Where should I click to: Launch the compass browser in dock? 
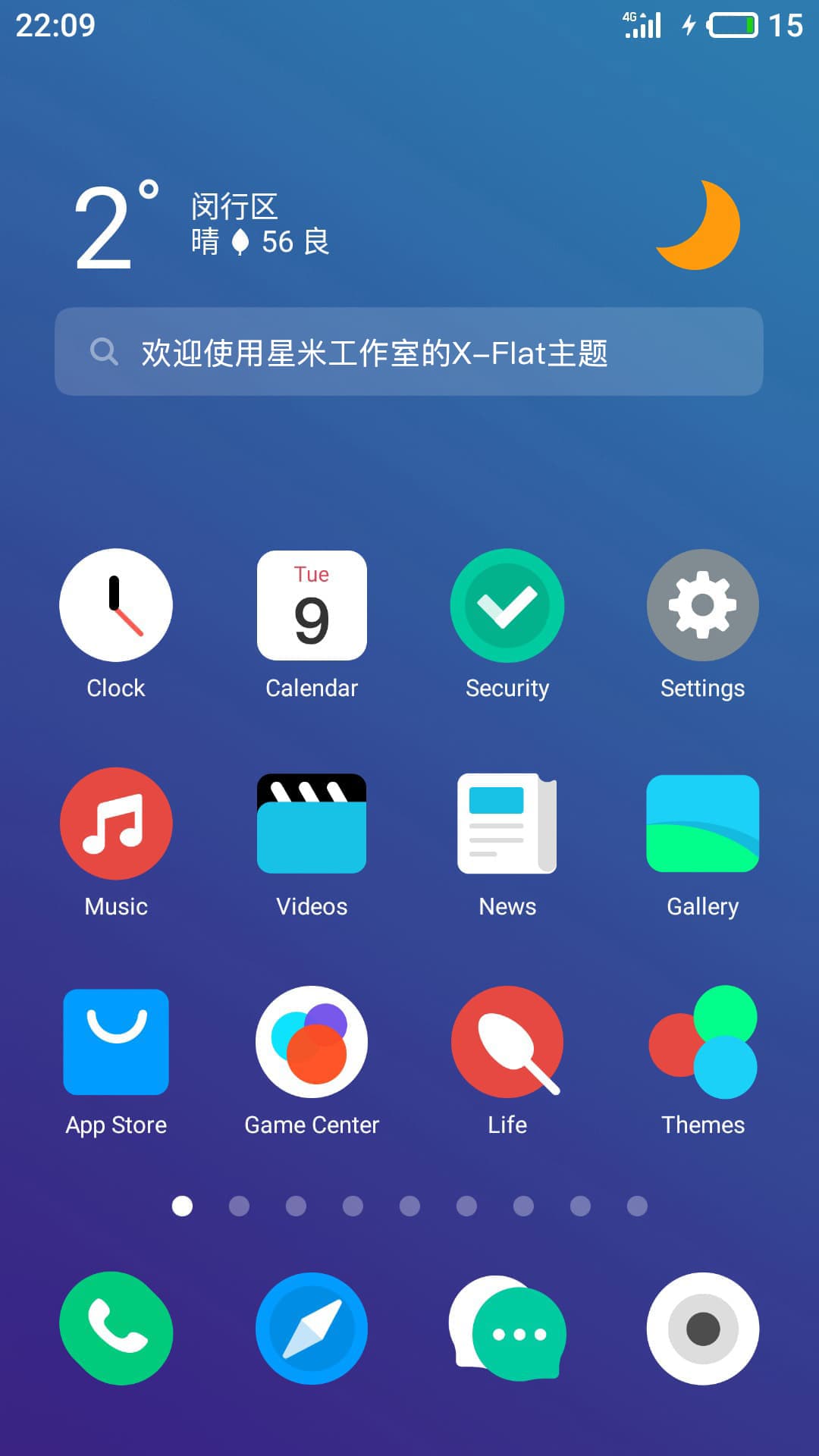tap(312, 1329)
